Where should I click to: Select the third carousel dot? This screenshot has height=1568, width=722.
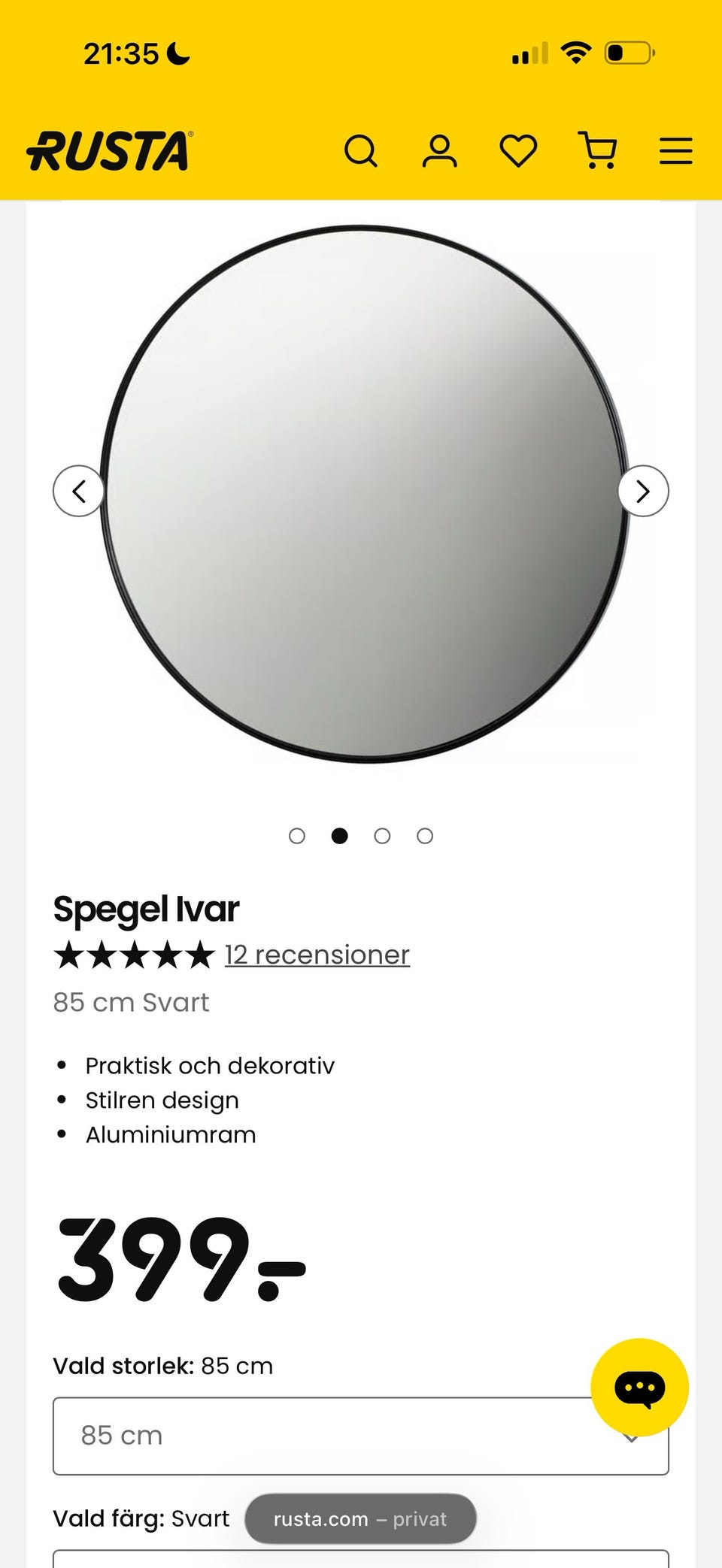tap(383, 836)
